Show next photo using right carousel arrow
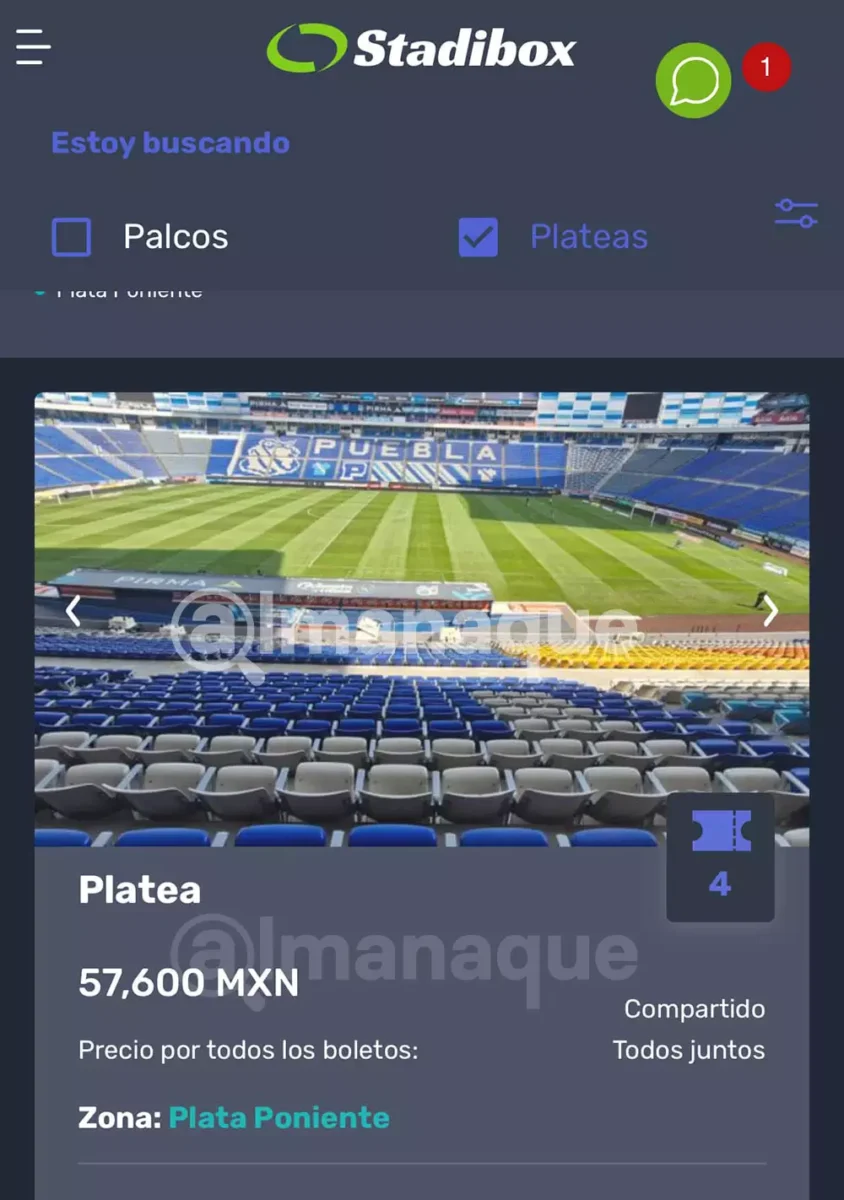Image resolution: width=844 pixels, height=1200 pixels. (771, 611)
